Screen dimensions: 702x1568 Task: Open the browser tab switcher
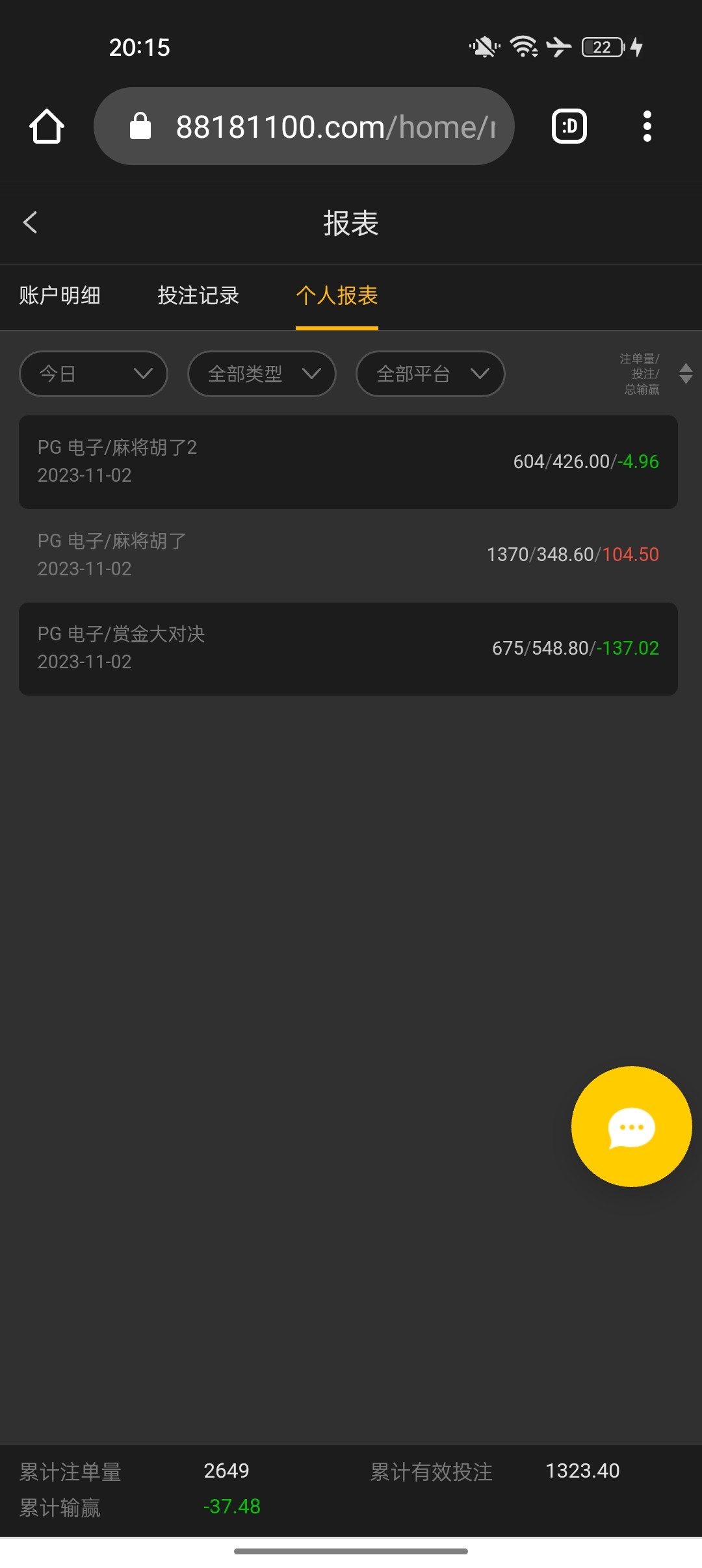point(569,126)
